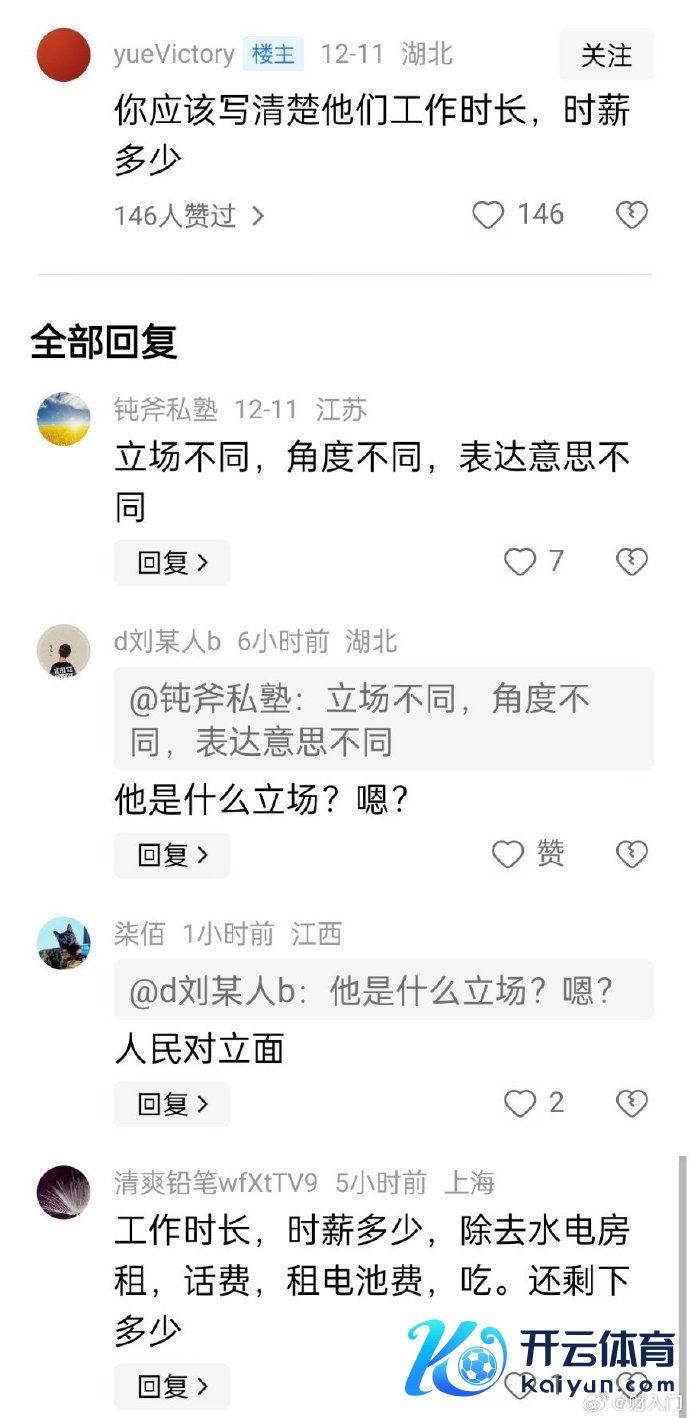The height and width of the screenshot is (1418, 690).
Task: Open d刘某人b's profile avatar
Action: (63, 651)
